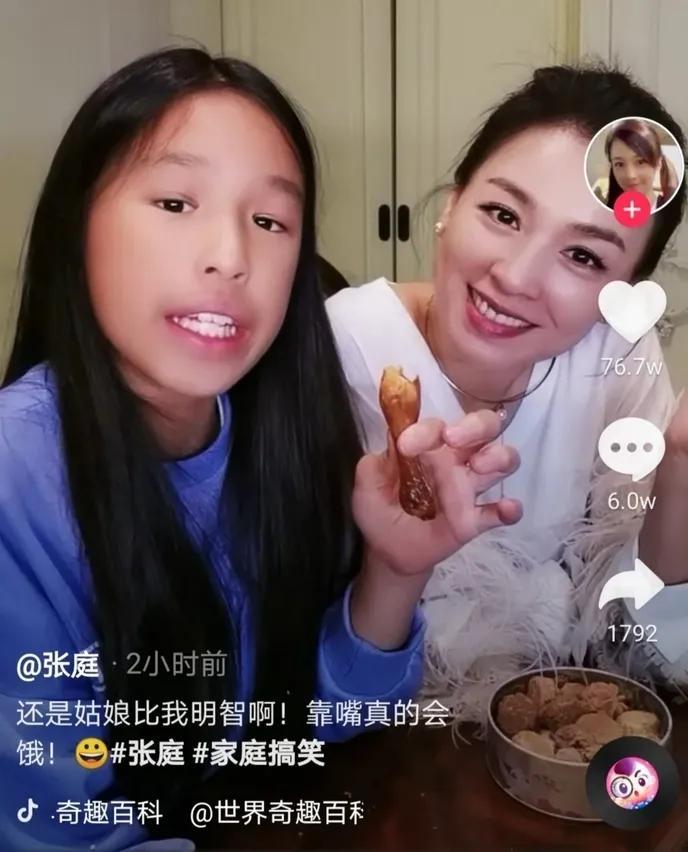The image size is (688, 852).
Task: Open the #家庭搞笑 hashtag
Action: [265, 753]
